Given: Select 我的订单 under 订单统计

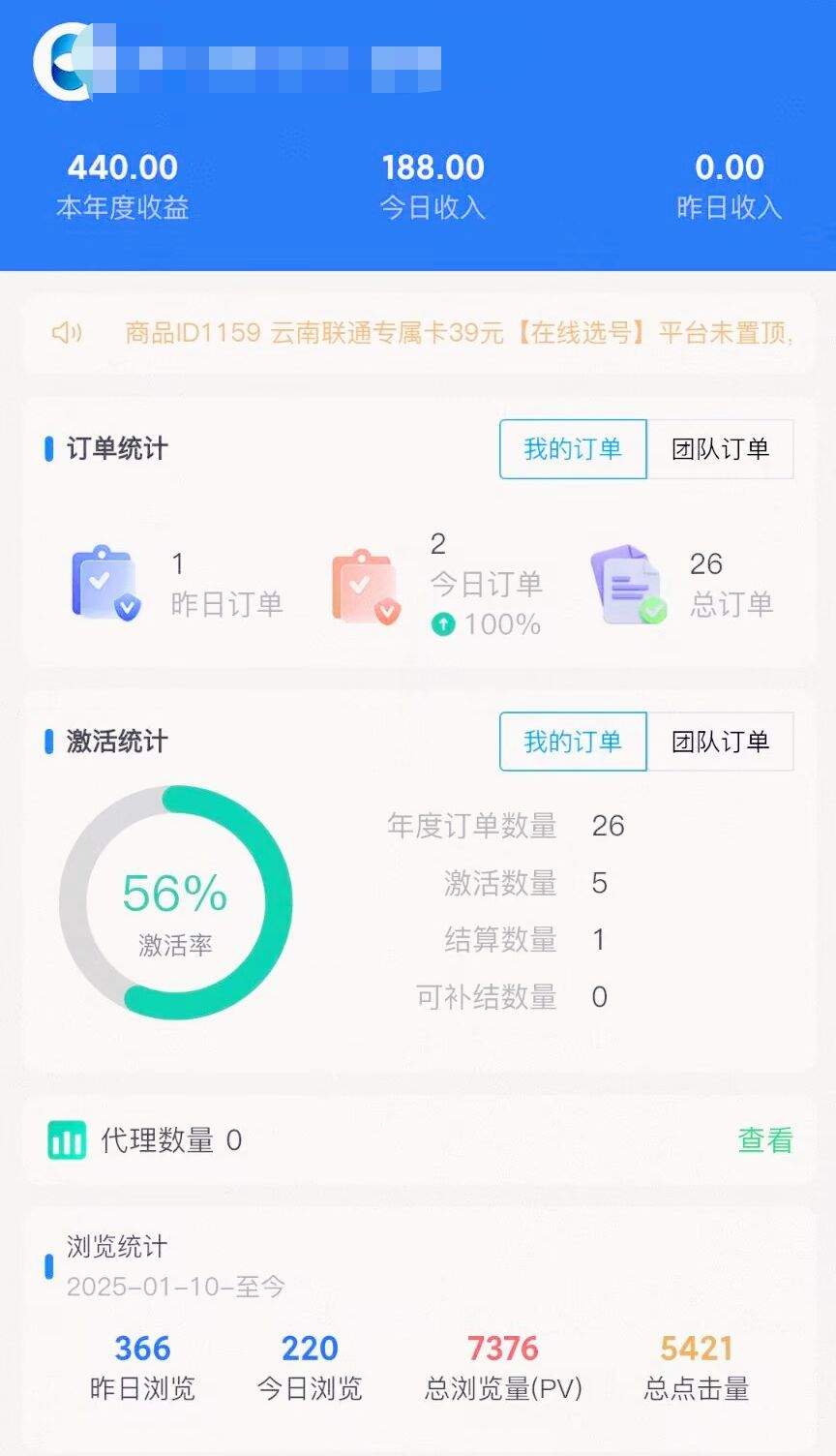Looking at the screenshot, I should pos(573,449).
